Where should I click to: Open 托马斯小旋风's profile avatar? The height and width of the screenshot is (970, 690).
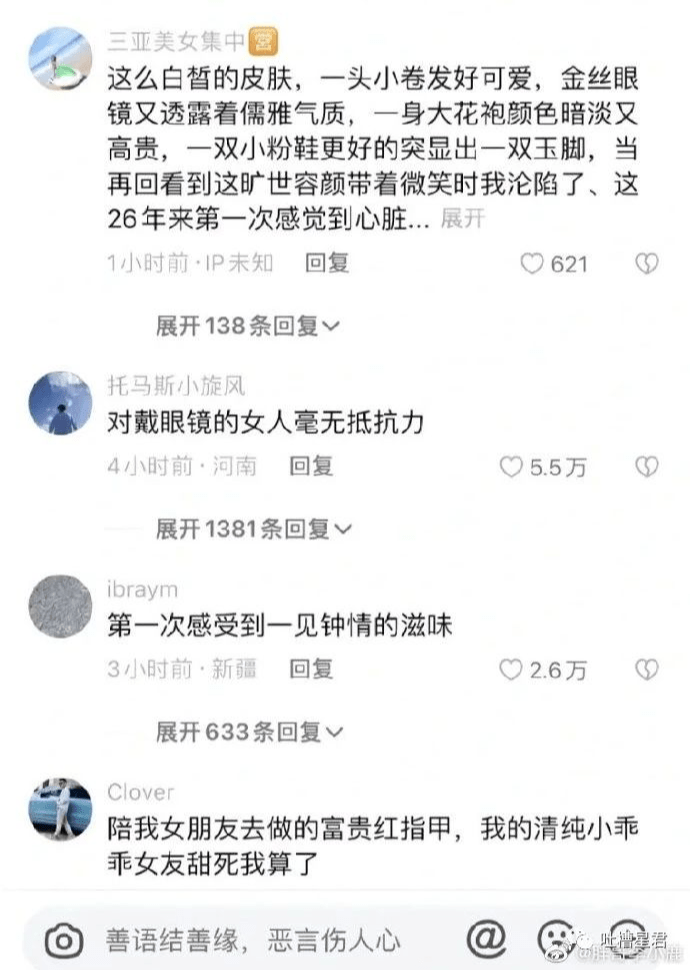[x=60, y=402]
